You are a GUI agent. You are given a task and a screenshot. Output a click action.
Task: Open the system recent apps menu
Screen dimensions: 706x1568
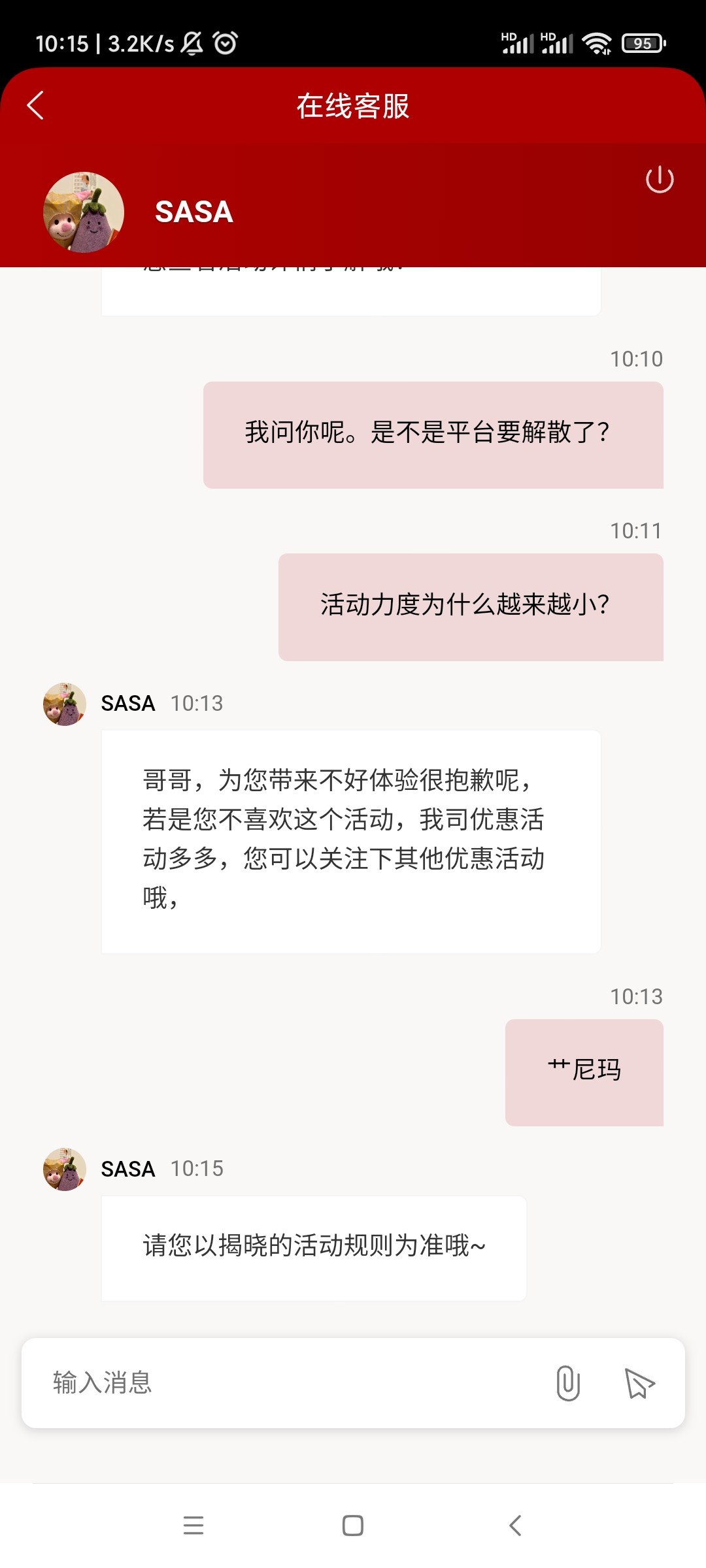coord(193,1526)
